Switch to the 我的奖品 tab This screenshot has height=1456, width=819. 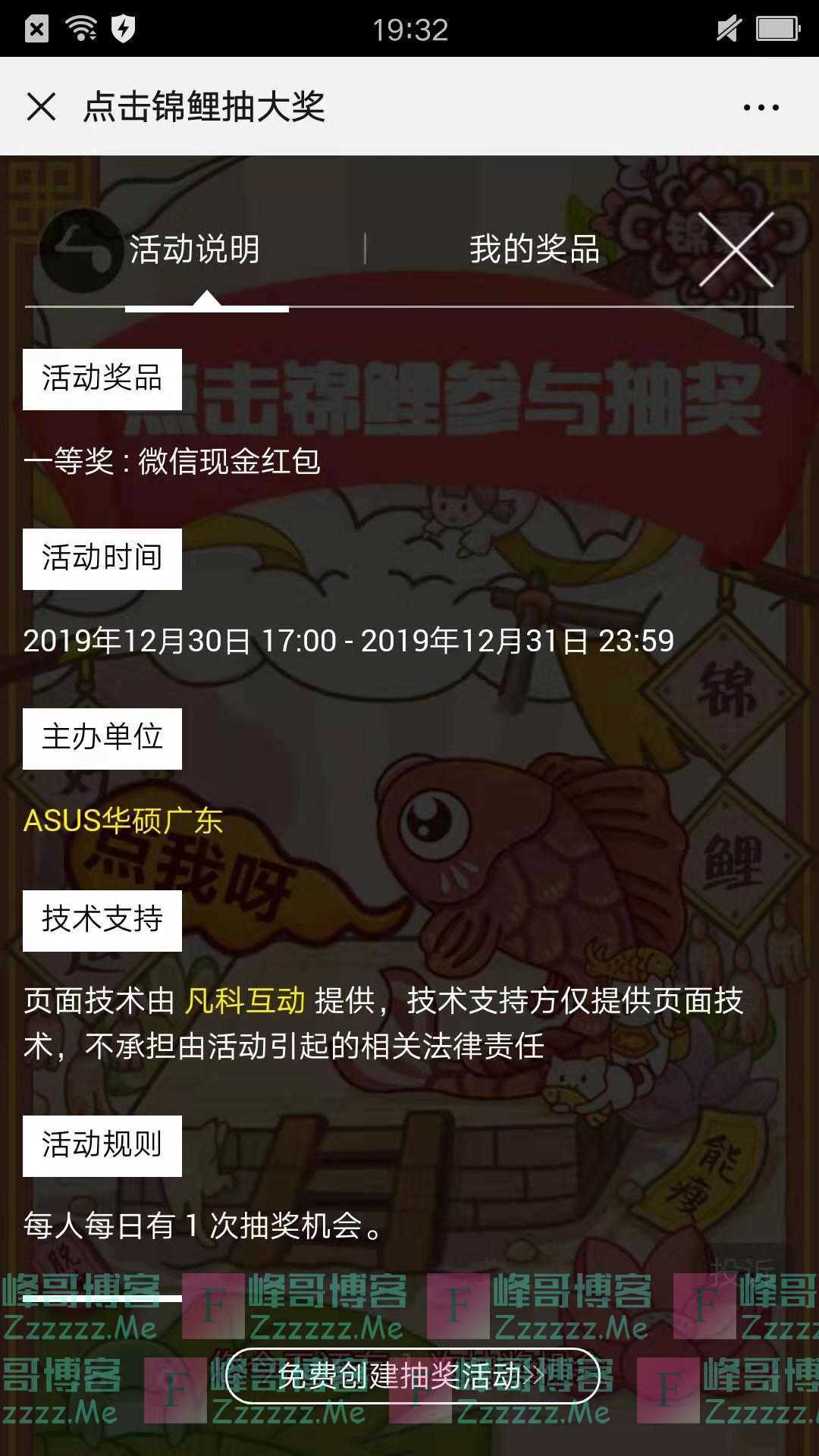pyautogui.click(x=535, y=249)
